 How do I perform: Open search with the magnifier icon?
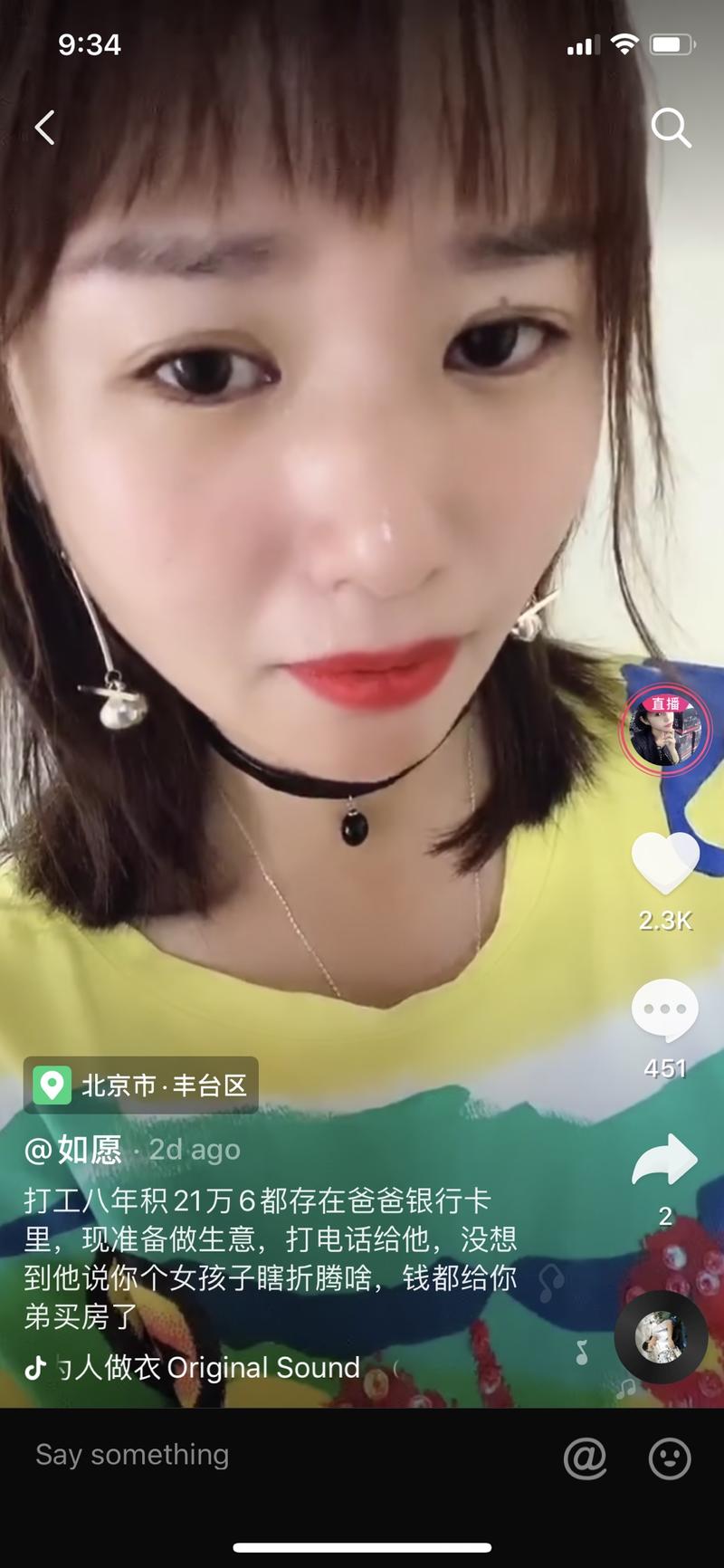671,128
